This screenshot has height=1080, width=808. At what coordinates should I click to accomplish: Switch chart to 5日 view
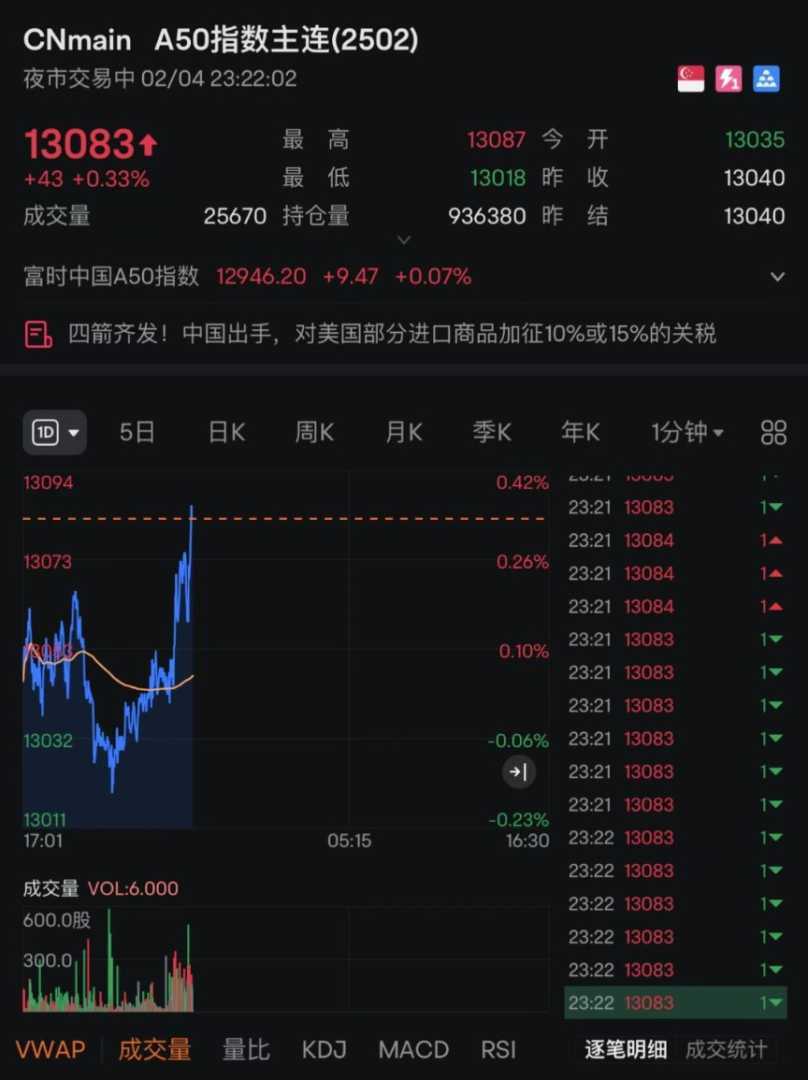(137, 432)
